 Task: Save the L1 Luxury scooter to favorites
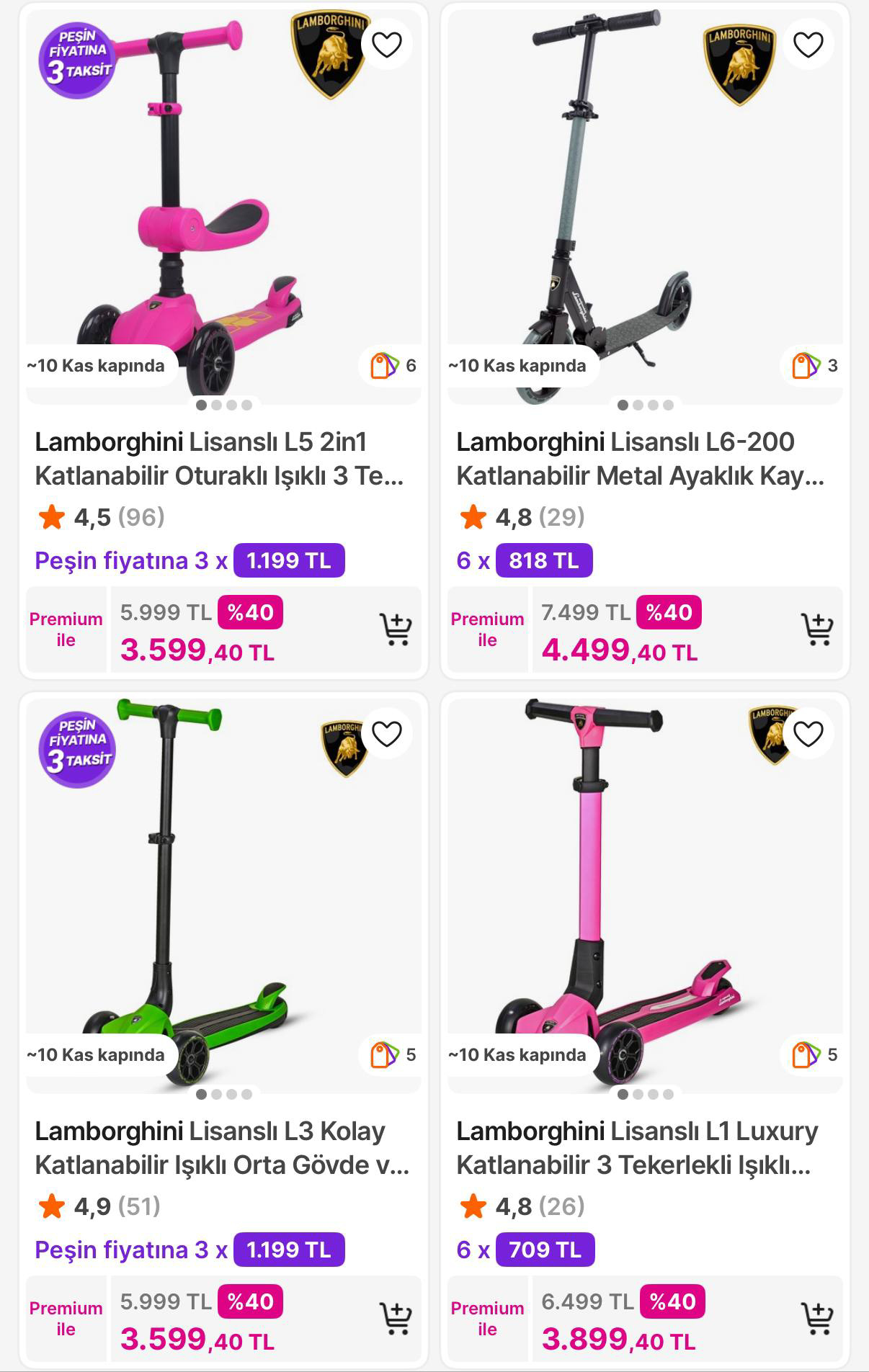808,734
